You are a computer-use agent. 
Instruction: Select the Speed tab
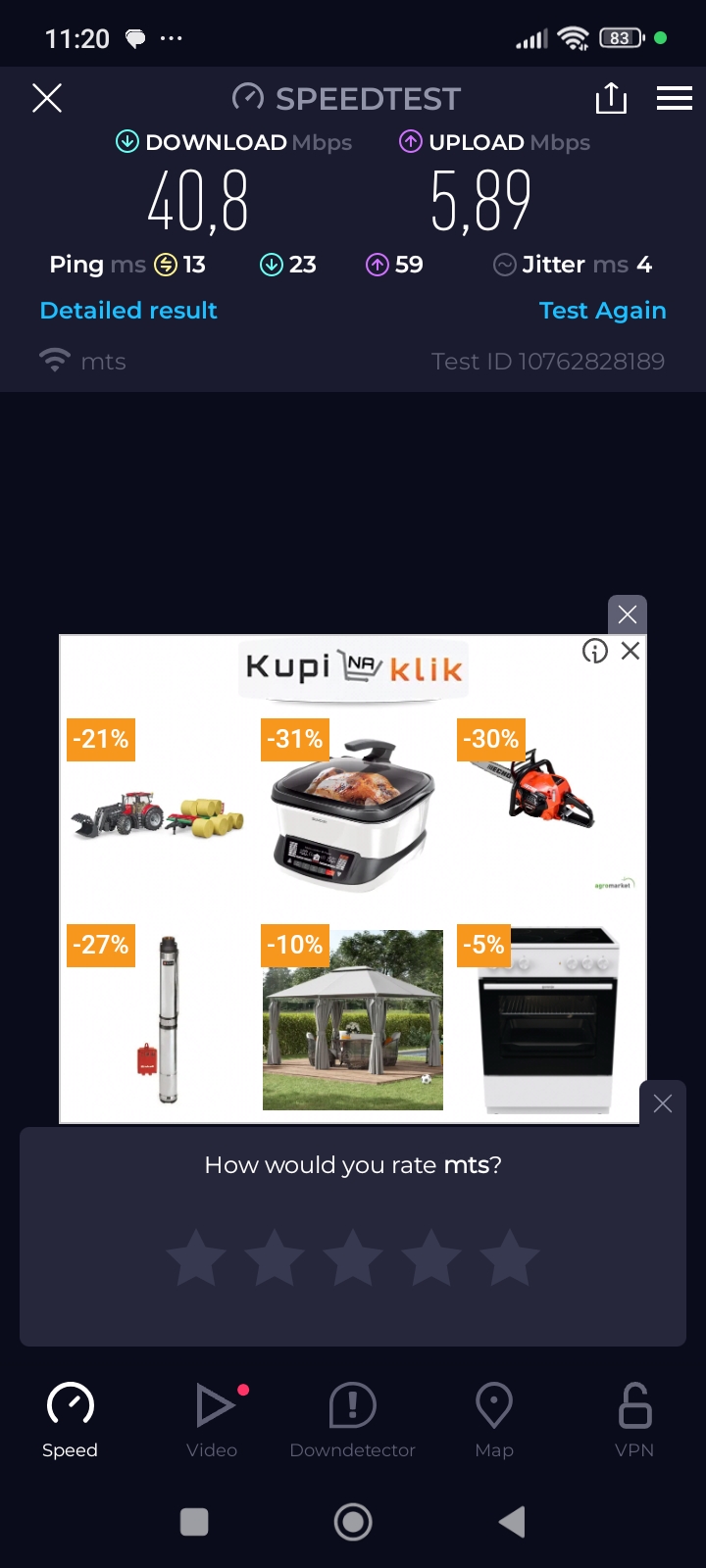pyautogui.click(x=71, y=1417)
